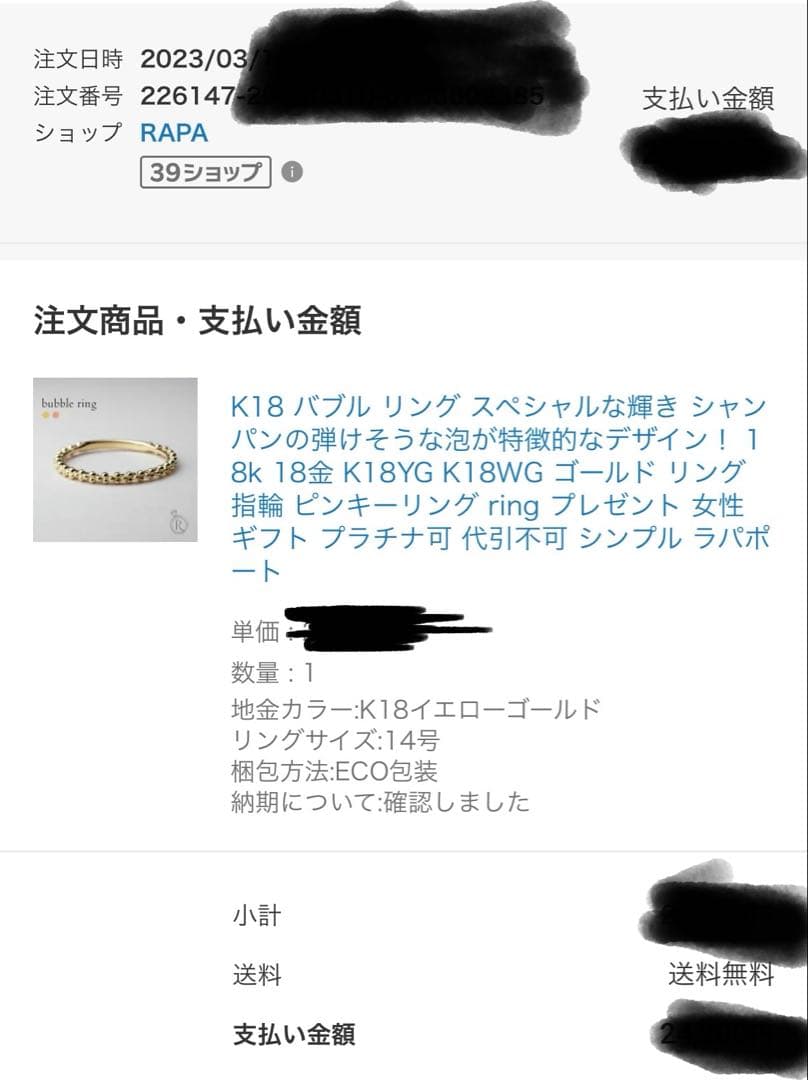Tap the info icon beside 39ショップ
808x1080 pixels.
click(292, 172)
